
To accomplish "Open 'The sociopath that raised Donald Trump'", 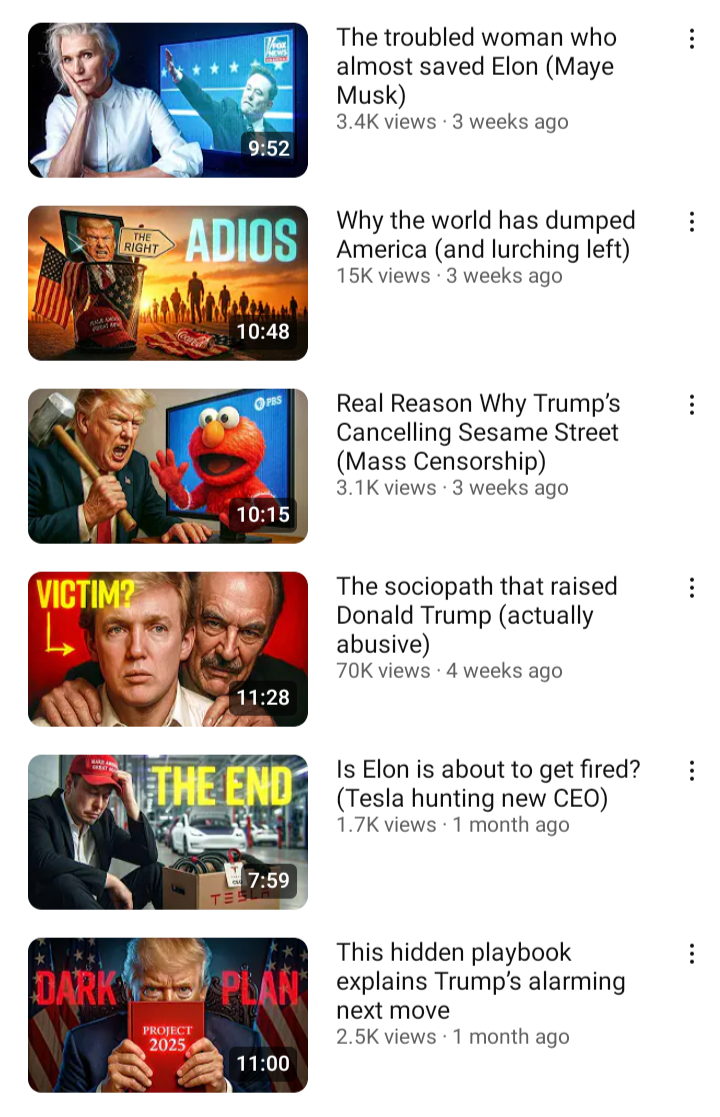I will tap(168, 649).
